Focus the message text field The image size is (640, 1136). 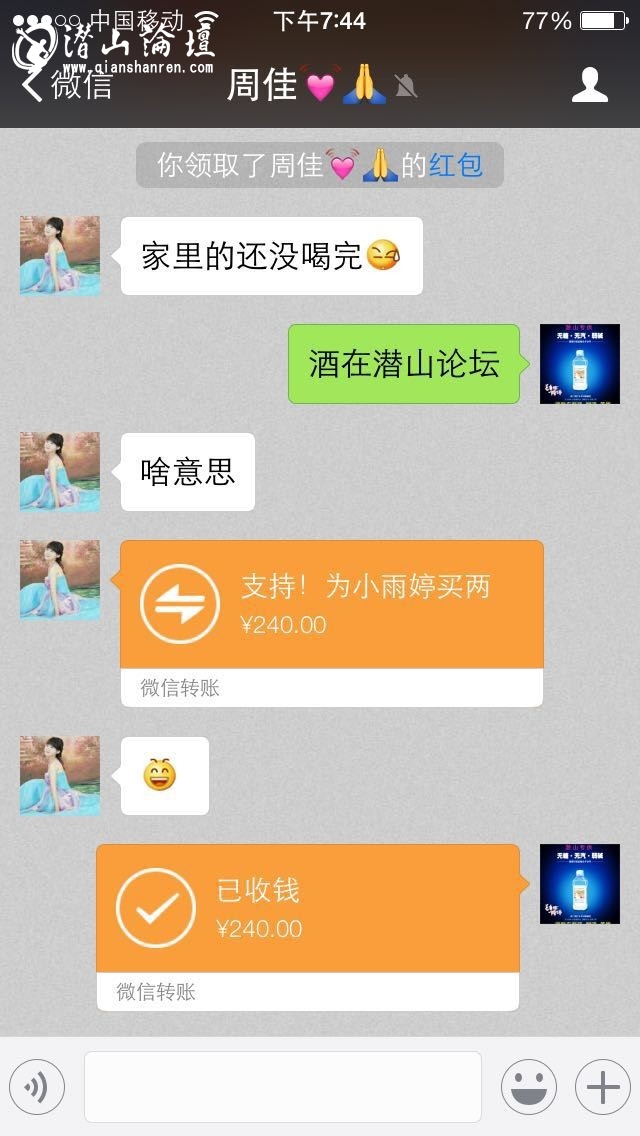[x=283, y=1087]
